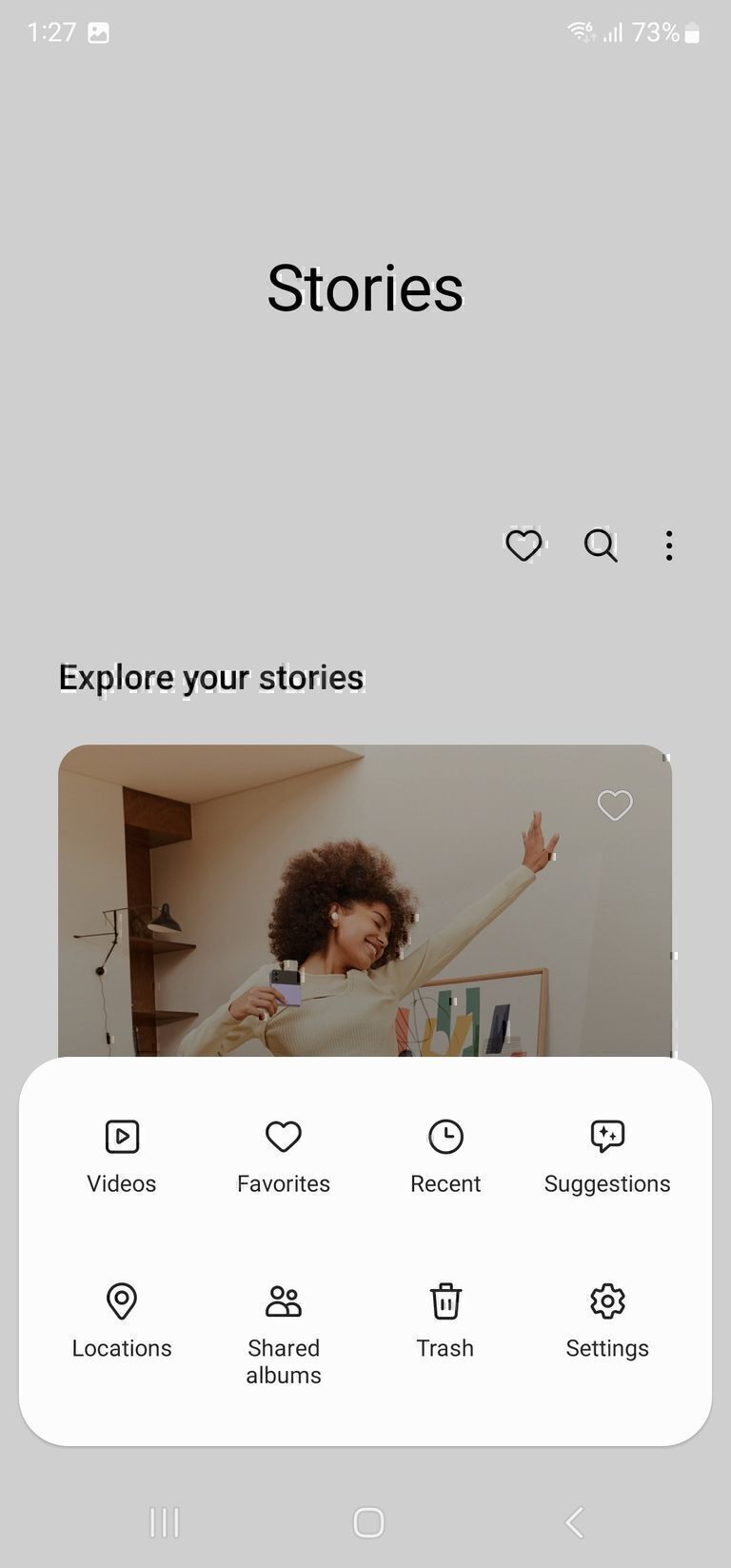
Task: Tap the search magnifier above Explore your stories
Action: 601,546
